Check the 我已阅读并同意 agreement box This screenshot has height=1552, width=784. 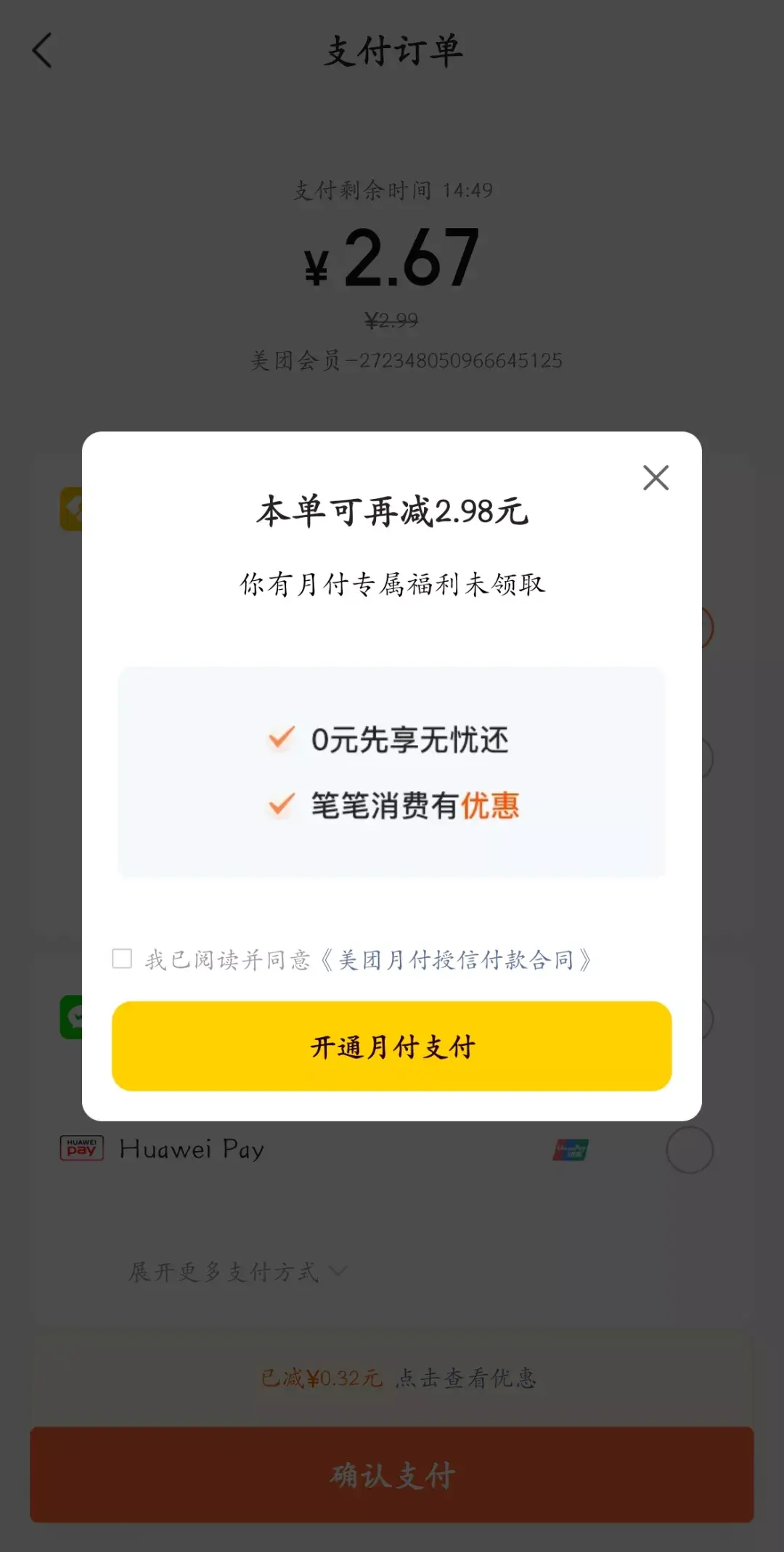(122, 959)
